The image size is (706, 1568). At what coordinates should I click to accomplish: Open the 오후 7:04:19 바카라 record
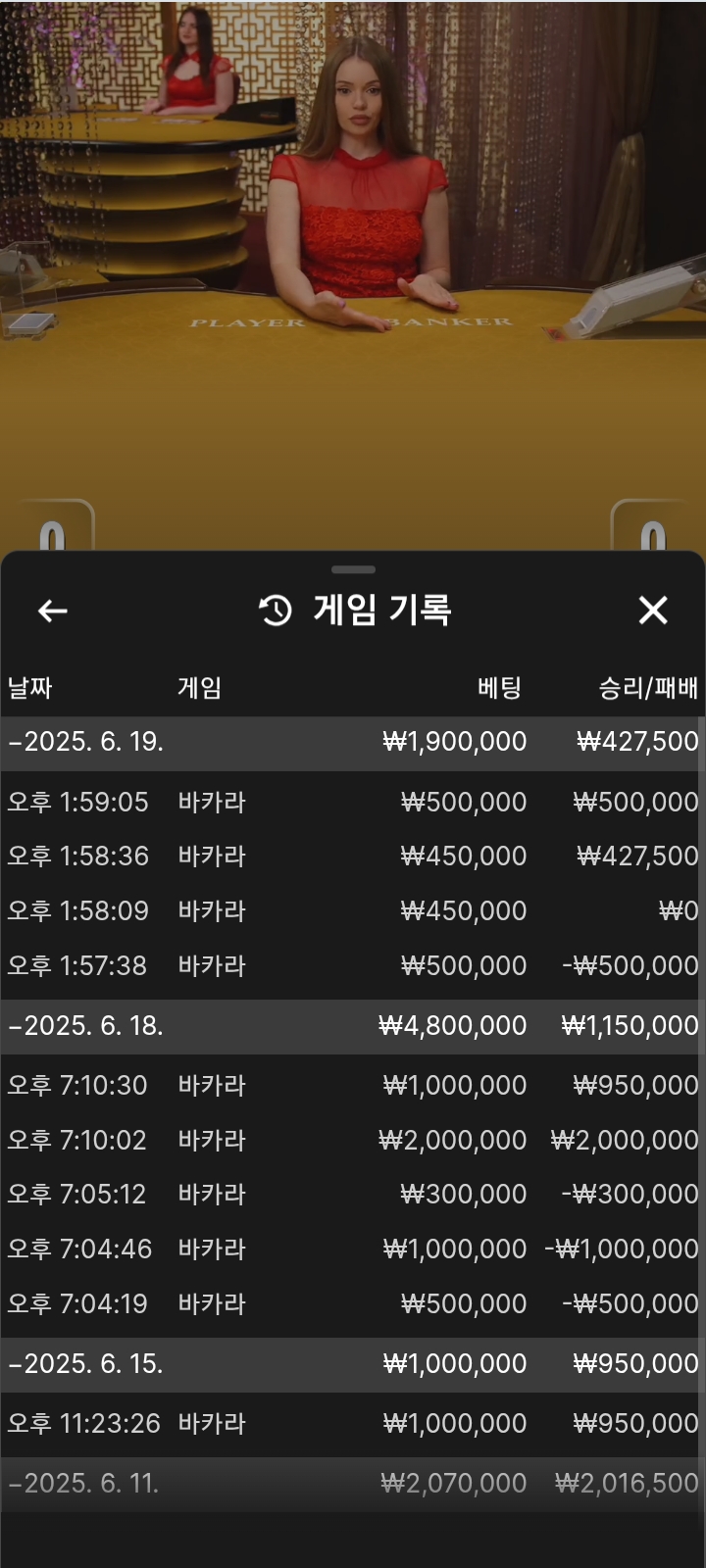pyautogui.click(x=353, y=1304)
